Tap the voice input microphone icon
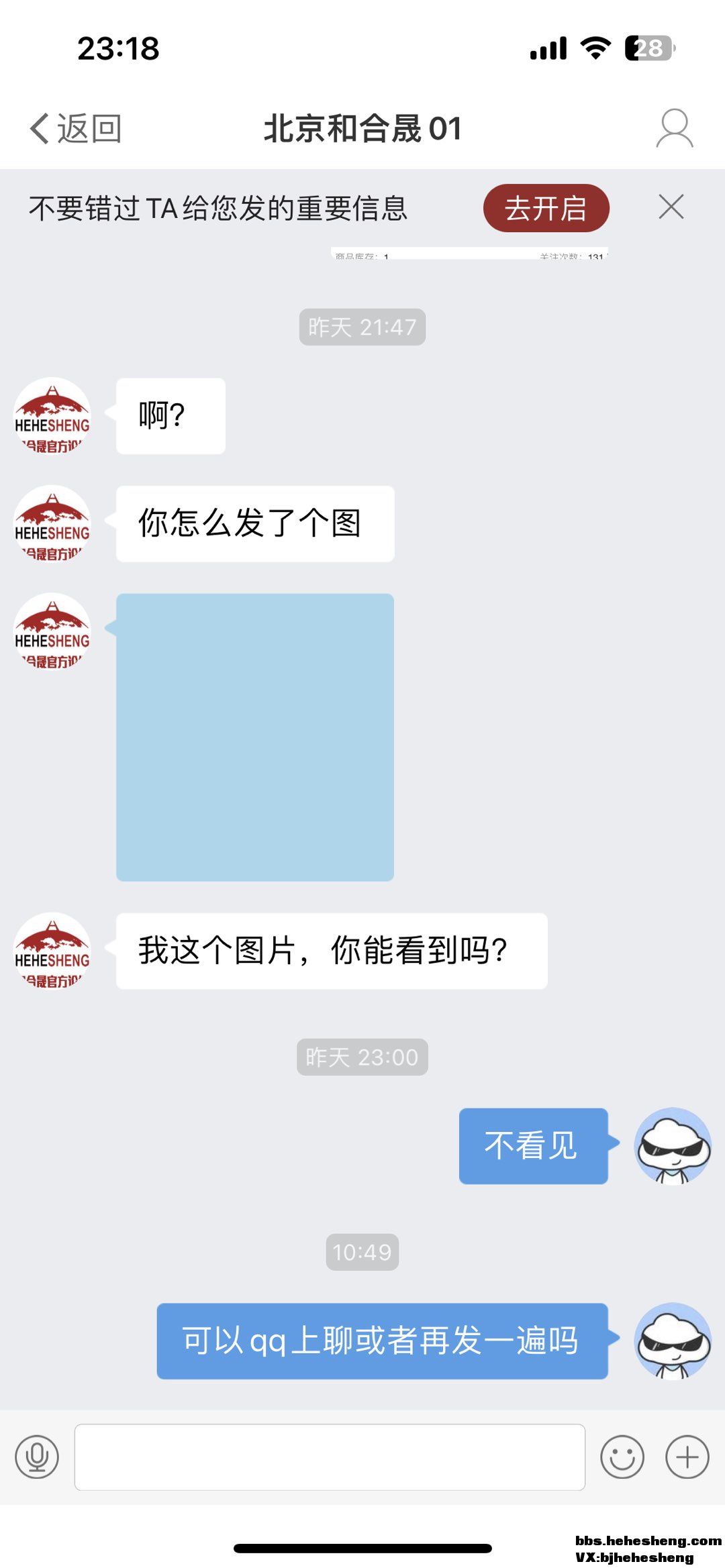The height and width of the screenshot is (1568, 725). 37,1457
